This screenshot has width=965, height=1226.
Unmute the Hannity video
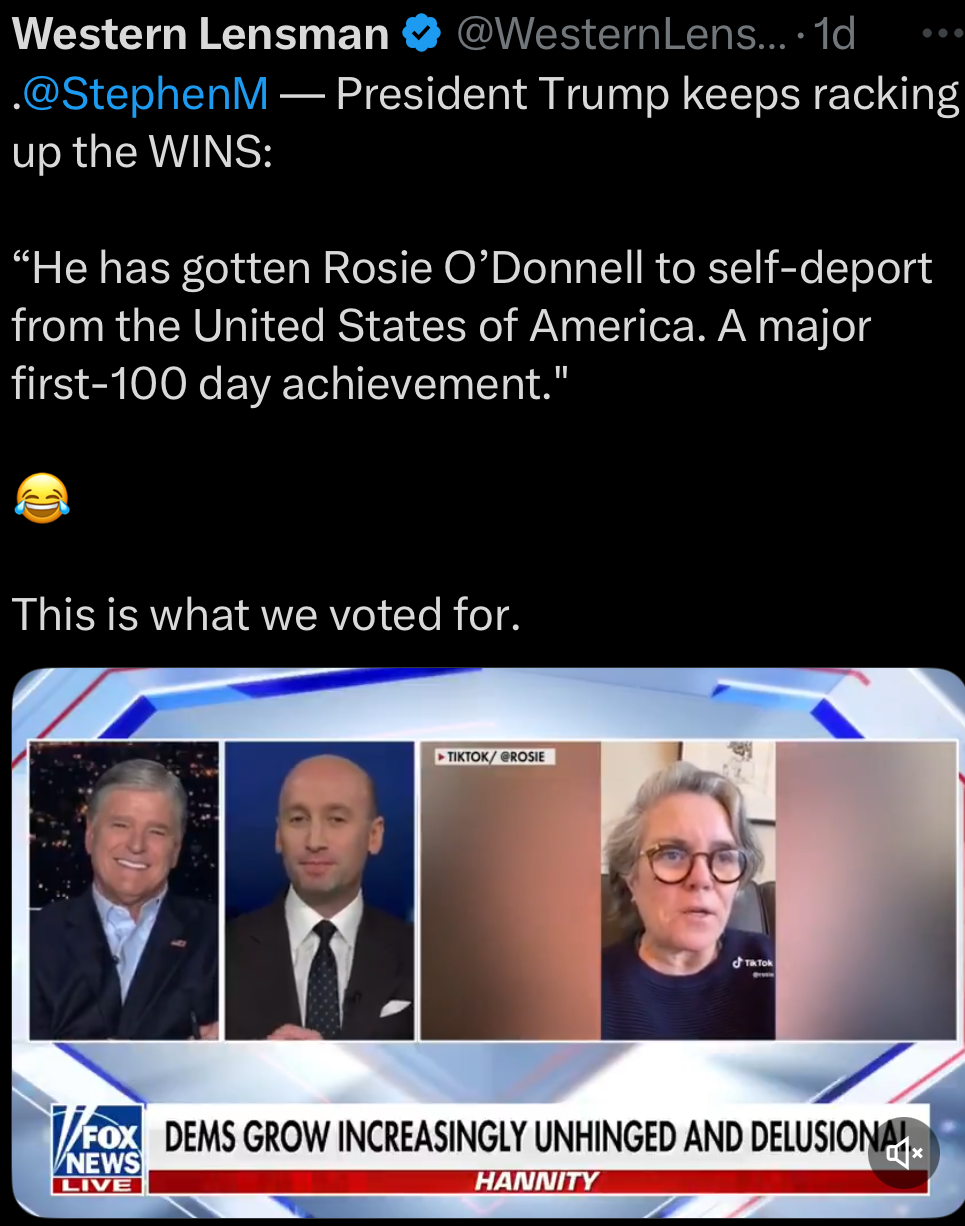pyautogui.click(x=903, y=1153)
